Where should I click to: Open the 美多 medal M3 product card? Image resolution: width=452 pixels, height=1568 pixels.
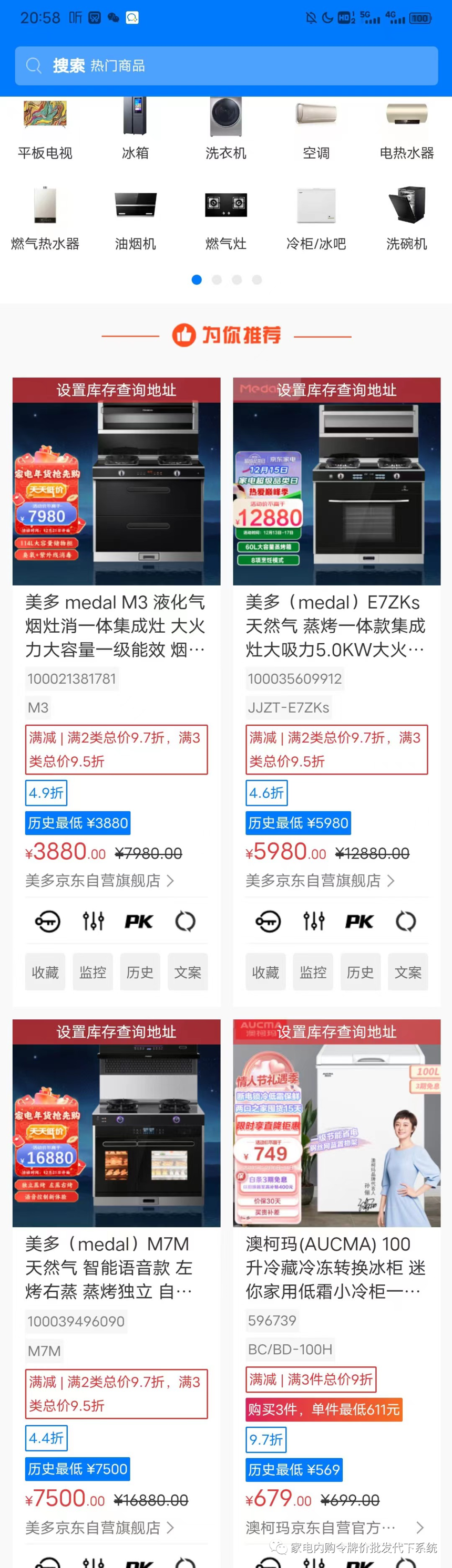pos(116,626)
